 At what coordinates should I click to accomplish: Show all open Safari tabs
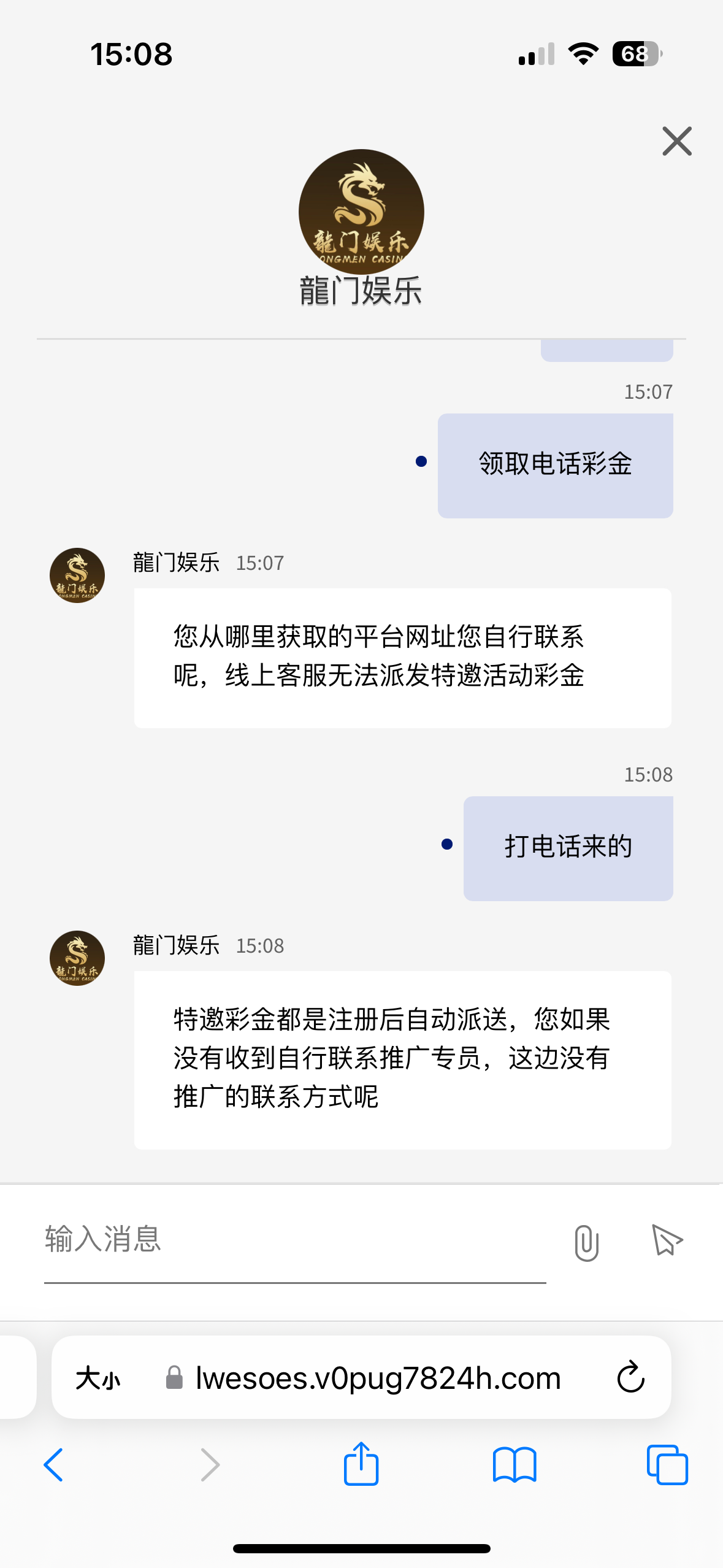click(667, 1465)
